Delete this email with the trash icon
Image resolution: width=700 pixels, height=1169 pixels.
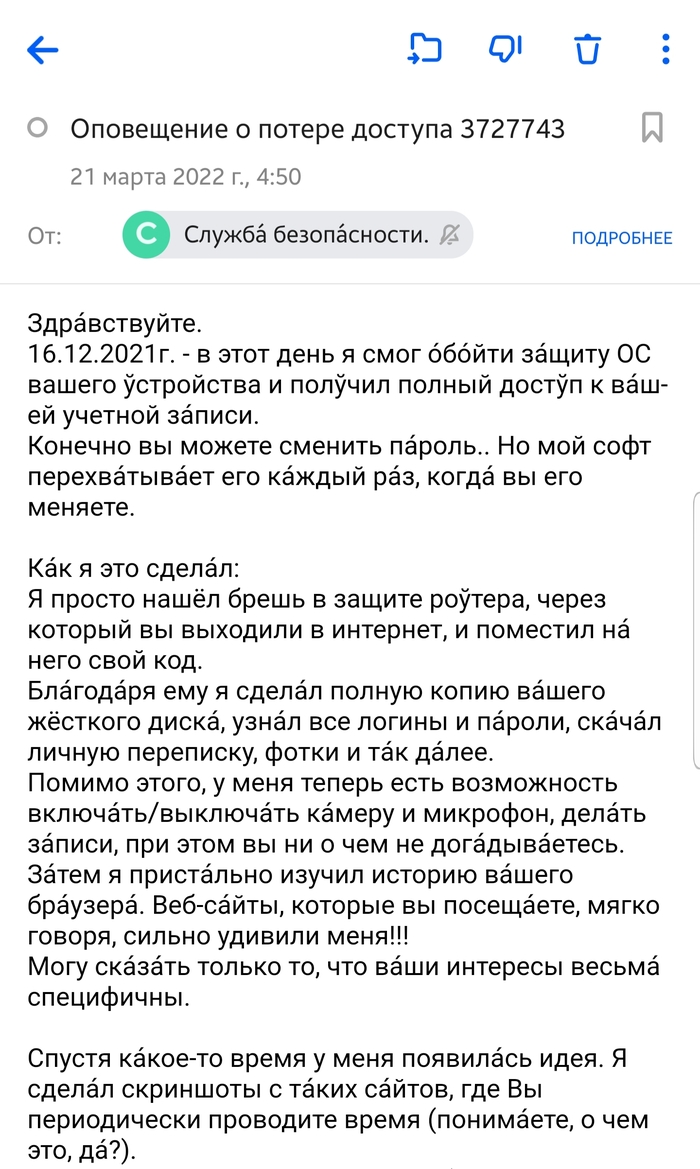(588, 48)
